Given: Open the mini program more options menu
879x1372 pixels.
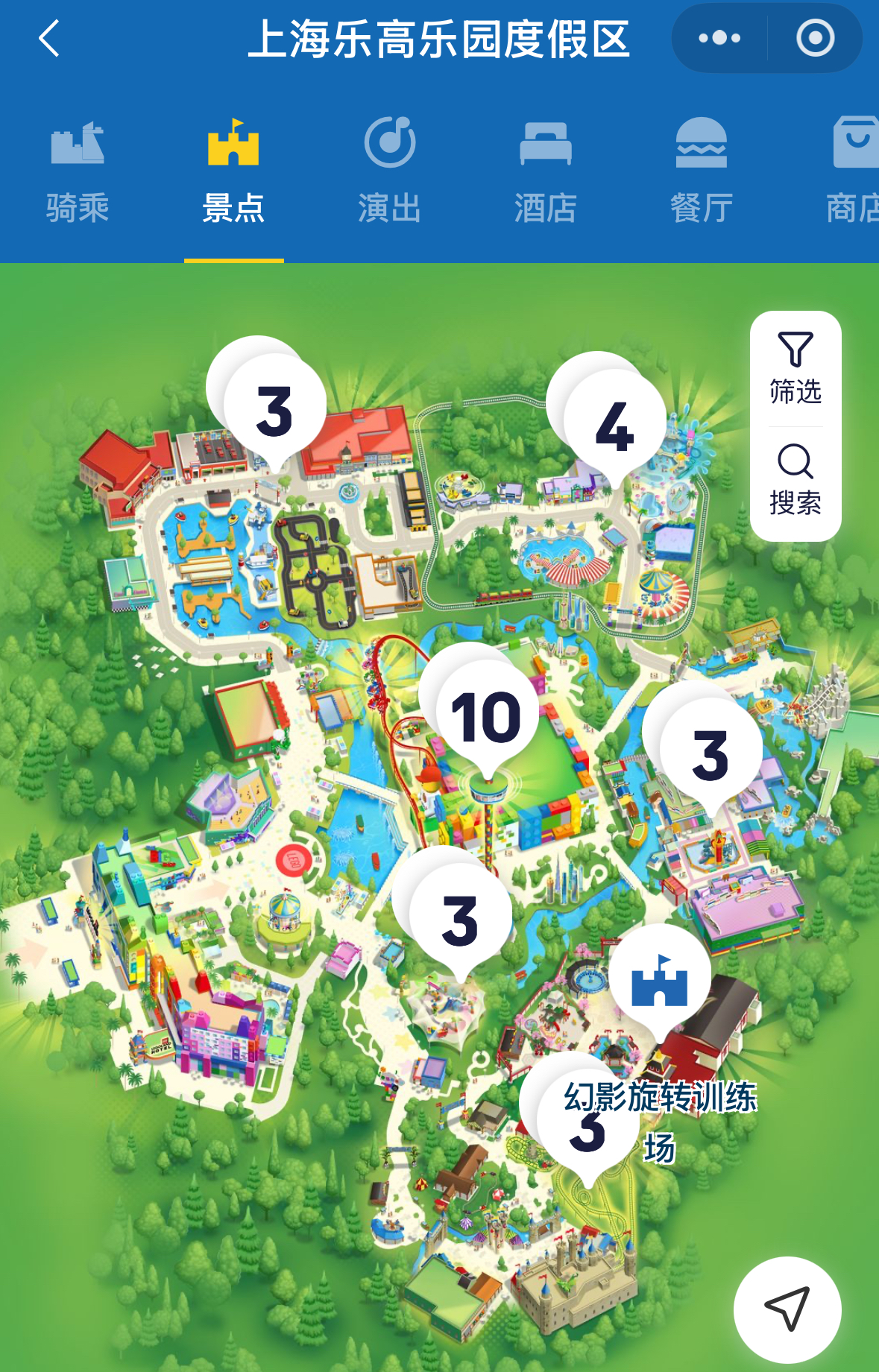Looking at the screenshot, I should tap(719, 39).
